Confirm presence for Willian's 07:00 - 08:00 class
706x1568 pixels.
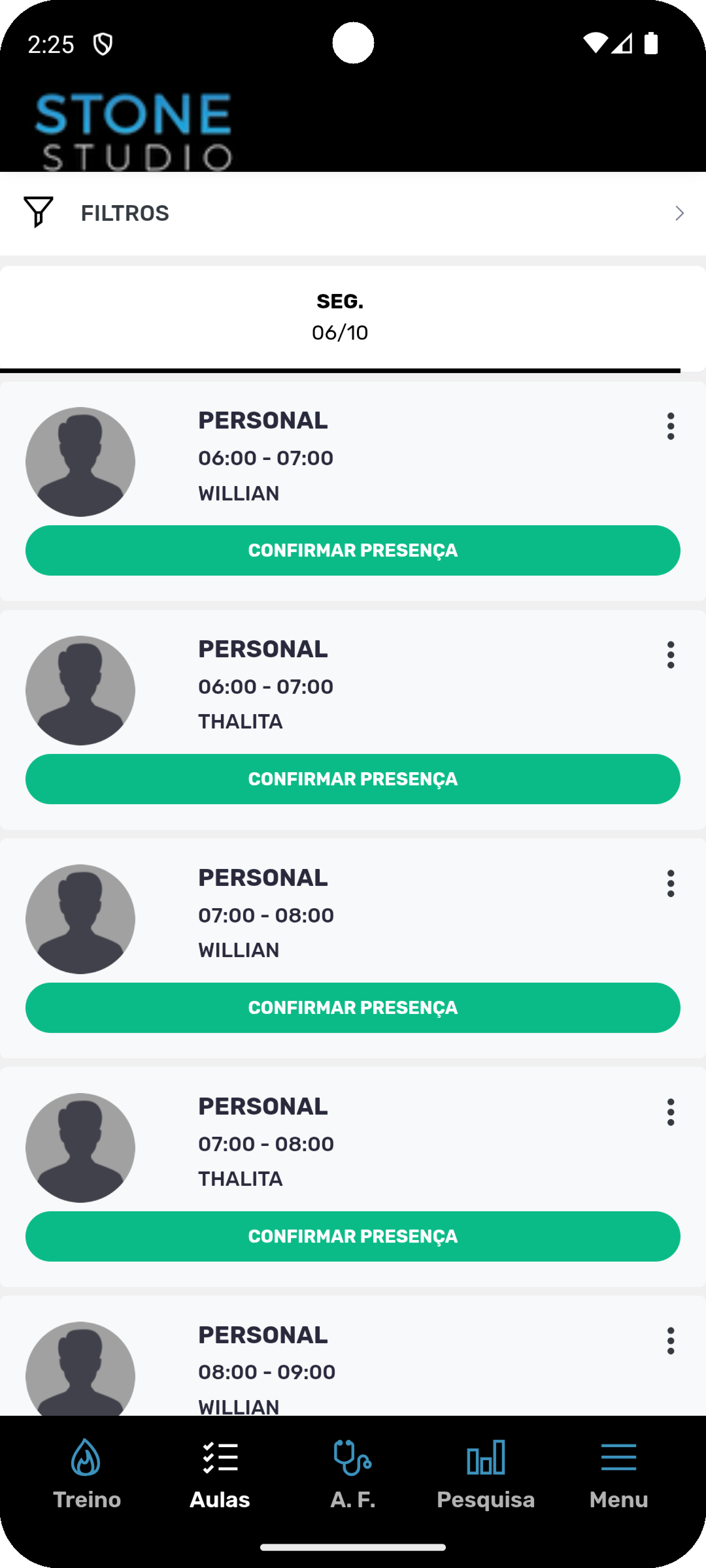(353, 1008)
